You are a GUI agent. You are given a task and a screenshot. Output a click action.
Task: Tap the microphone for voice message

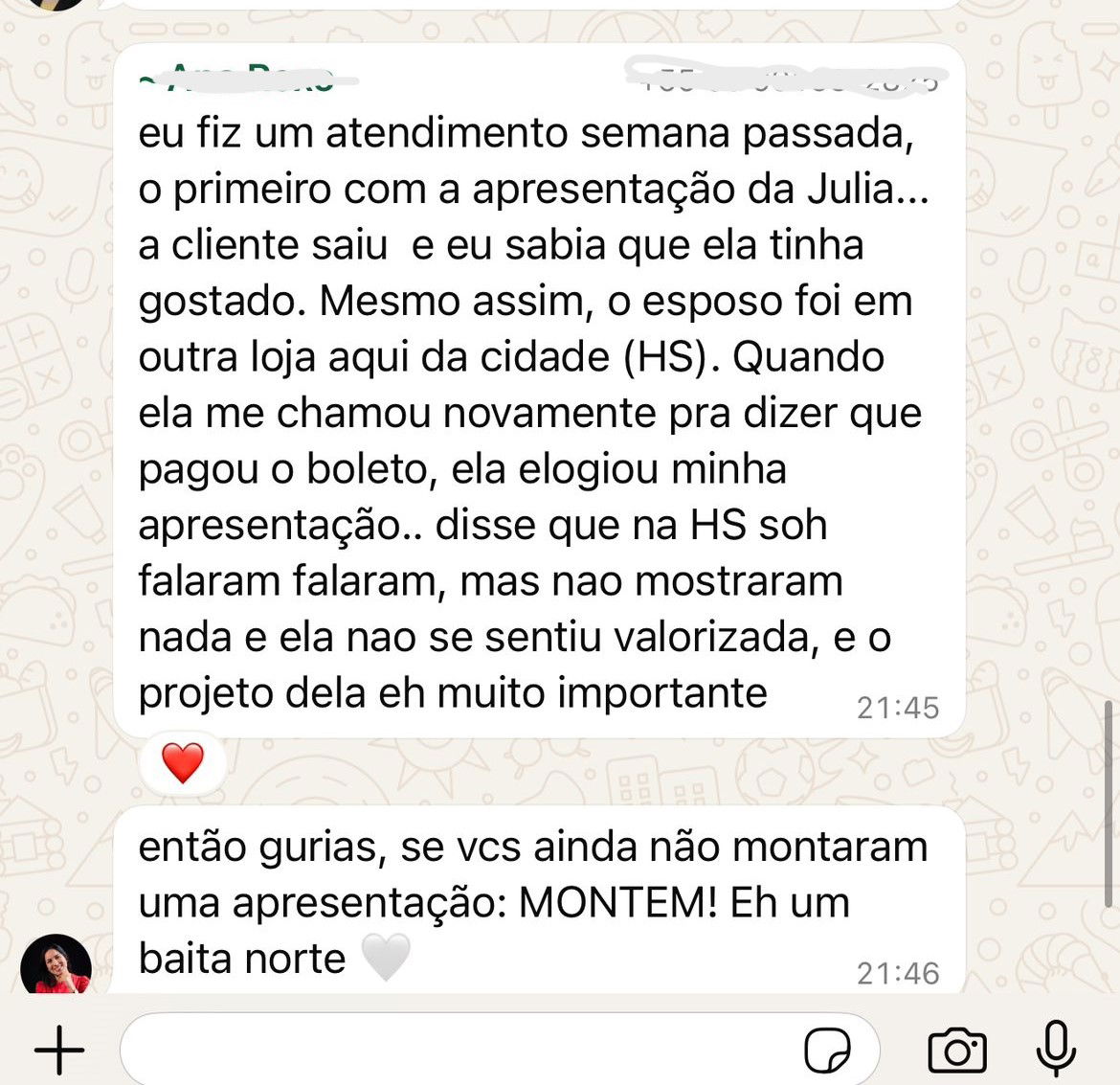click(1057, 1049)
